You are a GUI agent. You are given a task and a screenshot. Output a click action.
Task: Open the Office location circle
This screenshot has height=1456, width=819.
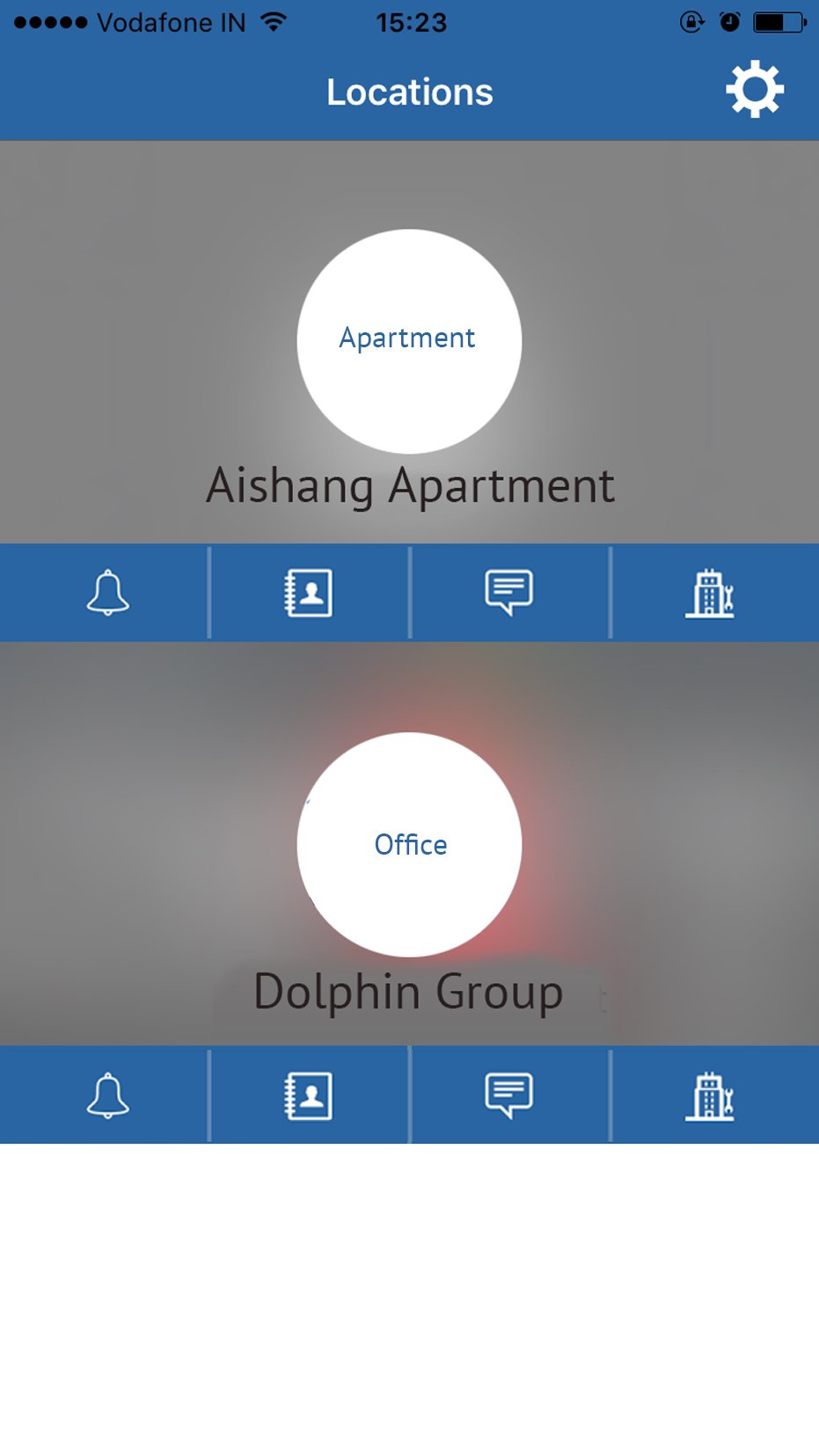point(410,844)
